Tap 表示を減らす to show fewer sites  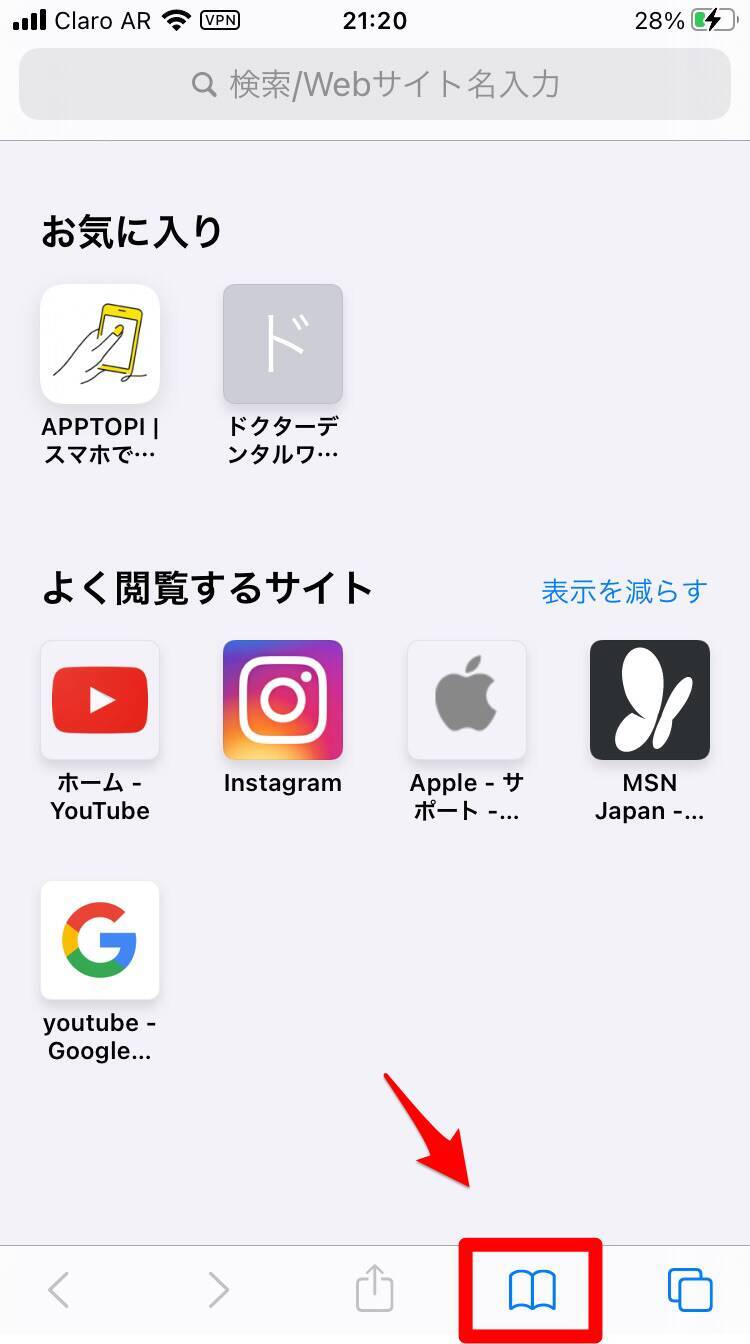pyautogui.click(x=624, y=591)
